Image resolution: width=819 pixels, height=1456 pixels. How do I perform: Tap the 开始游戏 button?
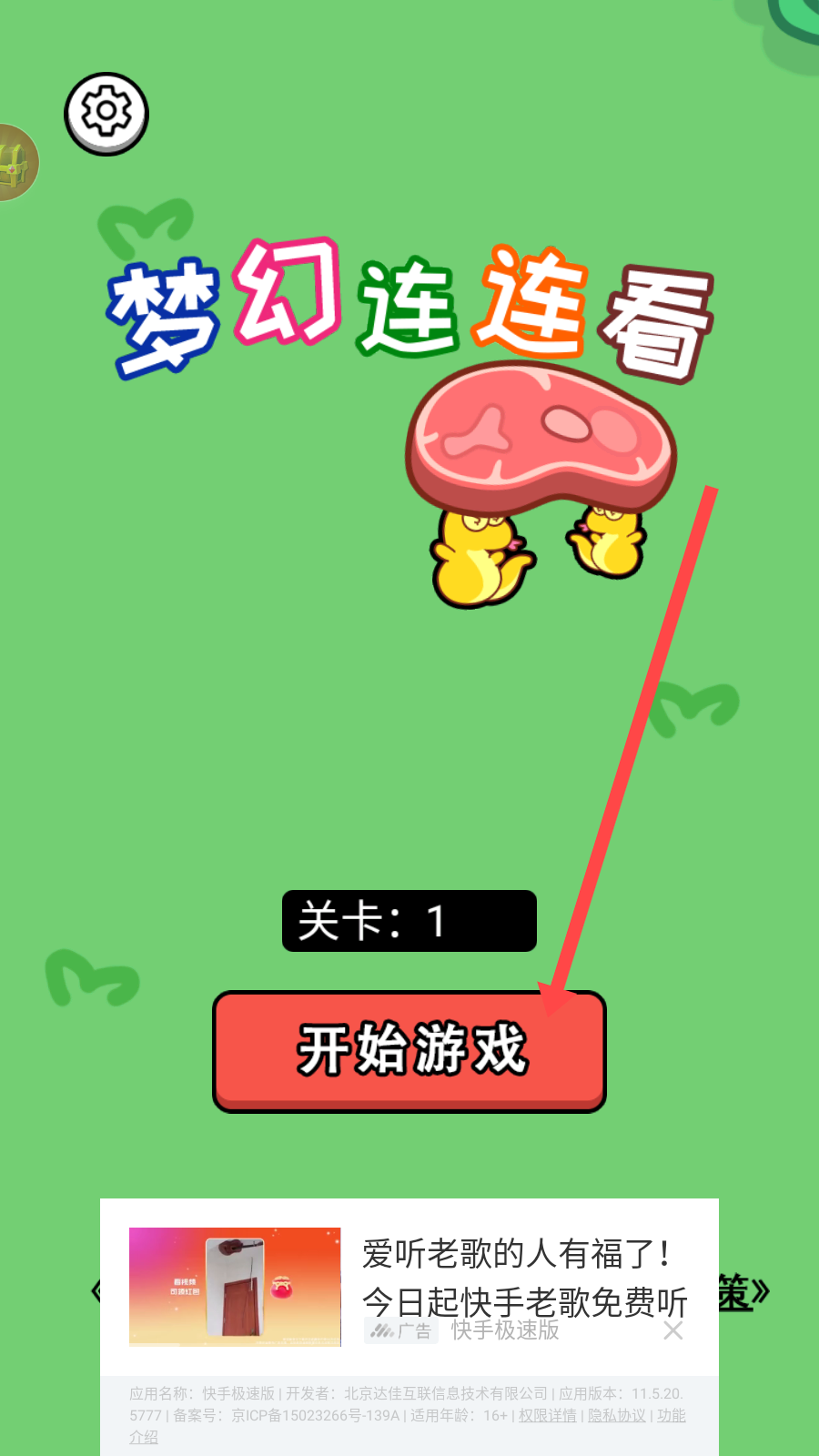click(409, 1051)
